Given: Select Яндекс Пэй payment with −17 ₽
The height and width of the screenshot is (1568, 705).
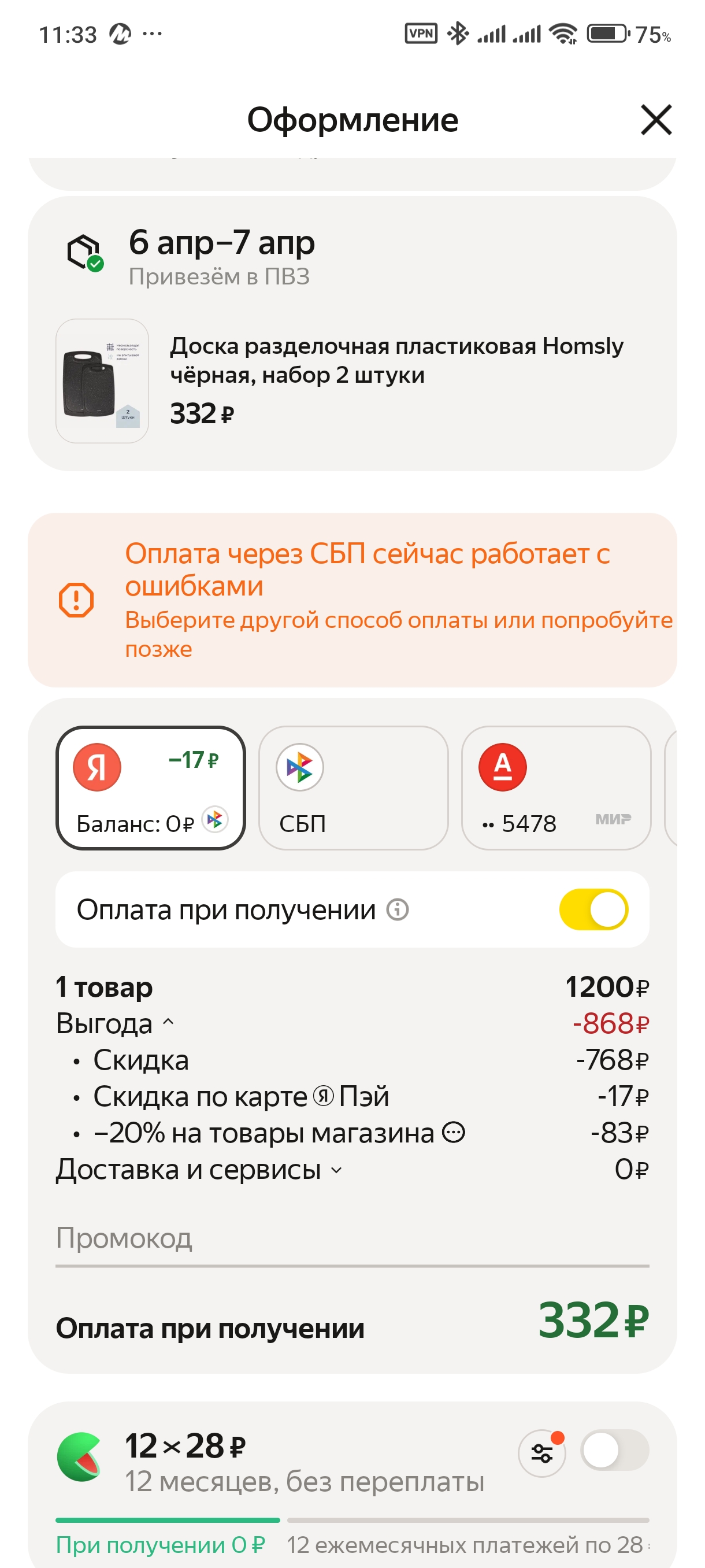Looking at the screenshot, I should pyautogui.click(x=150, y=787).
